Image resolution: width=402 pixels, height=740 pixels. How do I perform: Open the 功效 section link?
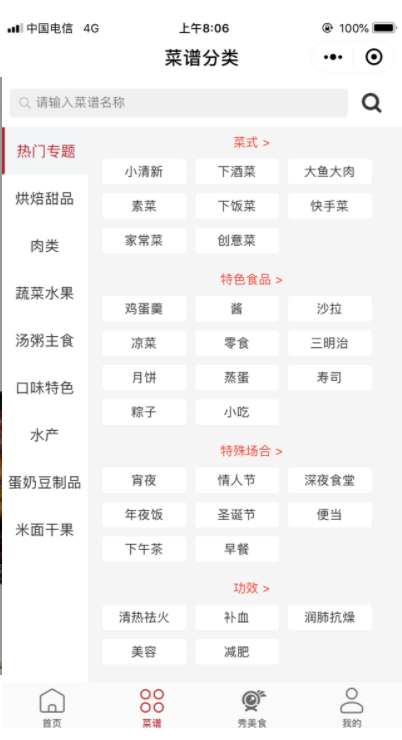[251, 588]
